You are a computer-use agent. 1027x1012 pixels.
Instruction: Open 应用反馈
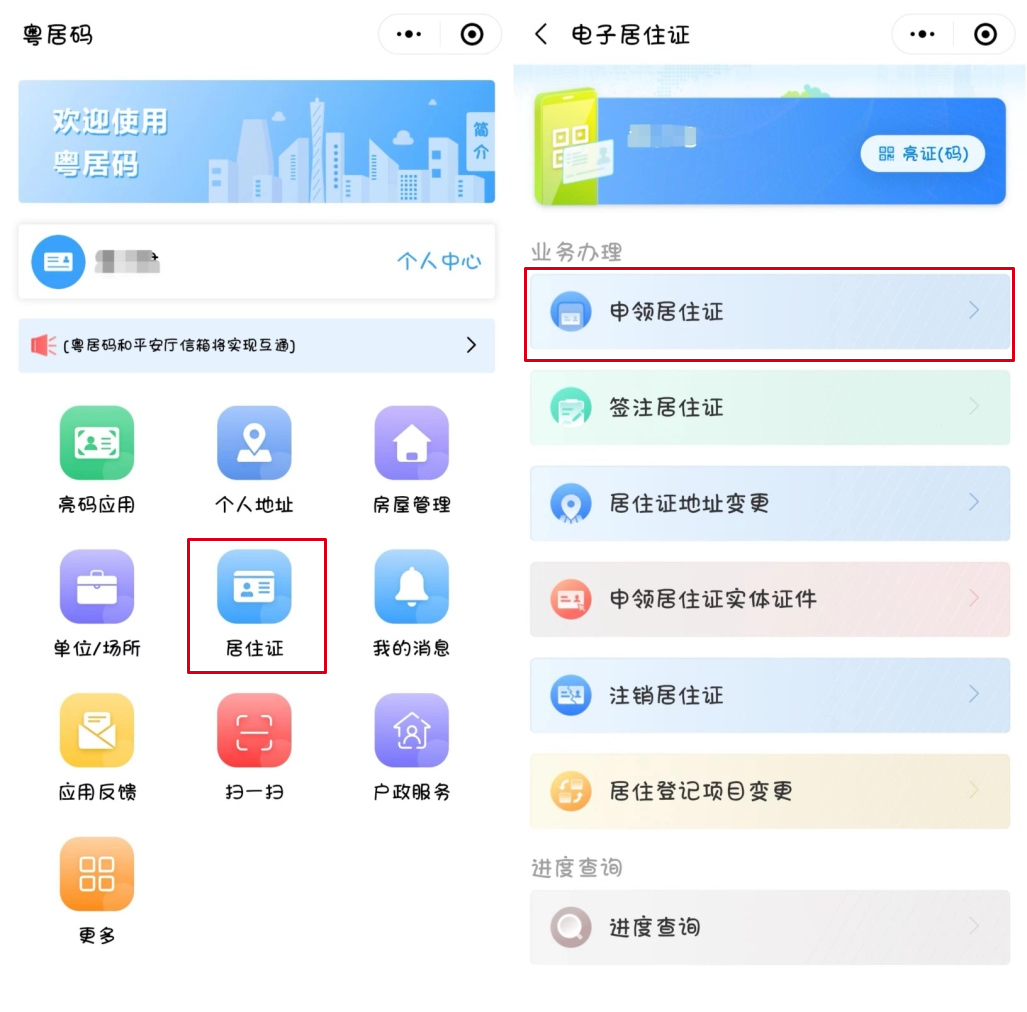pos(97,748)
